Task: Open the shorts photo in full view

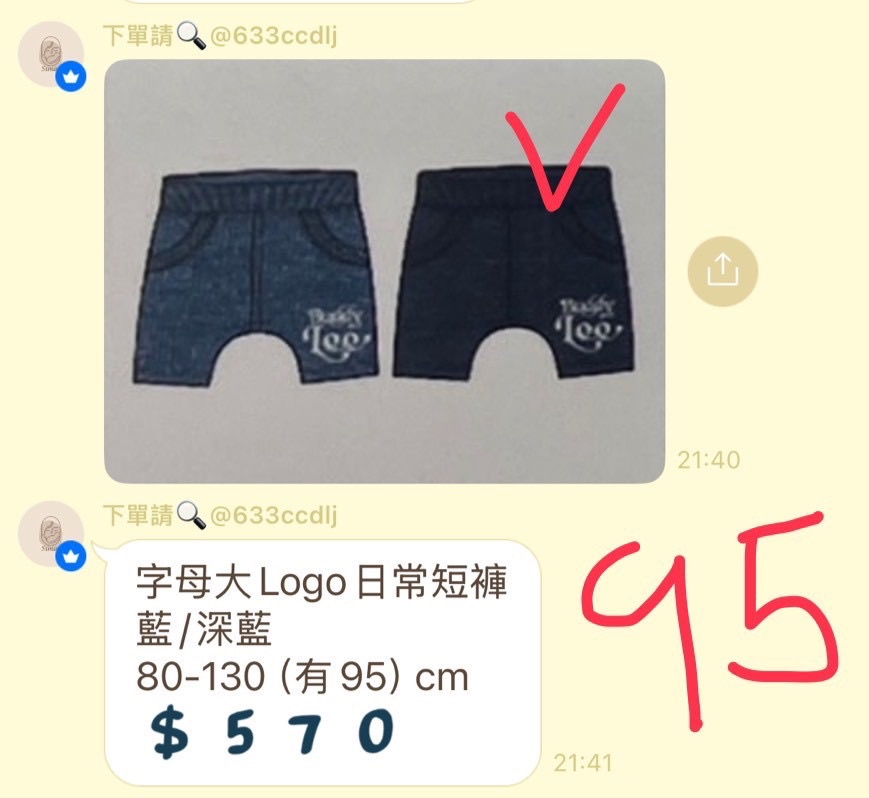Action: [385, 271]
